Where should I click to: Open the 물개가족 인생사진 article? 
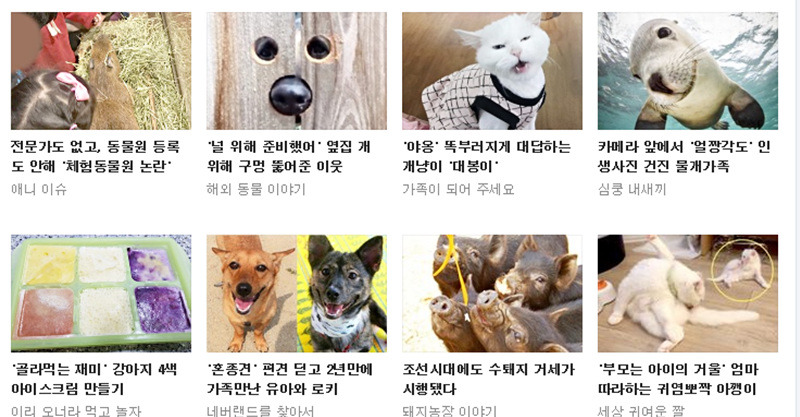685,156
